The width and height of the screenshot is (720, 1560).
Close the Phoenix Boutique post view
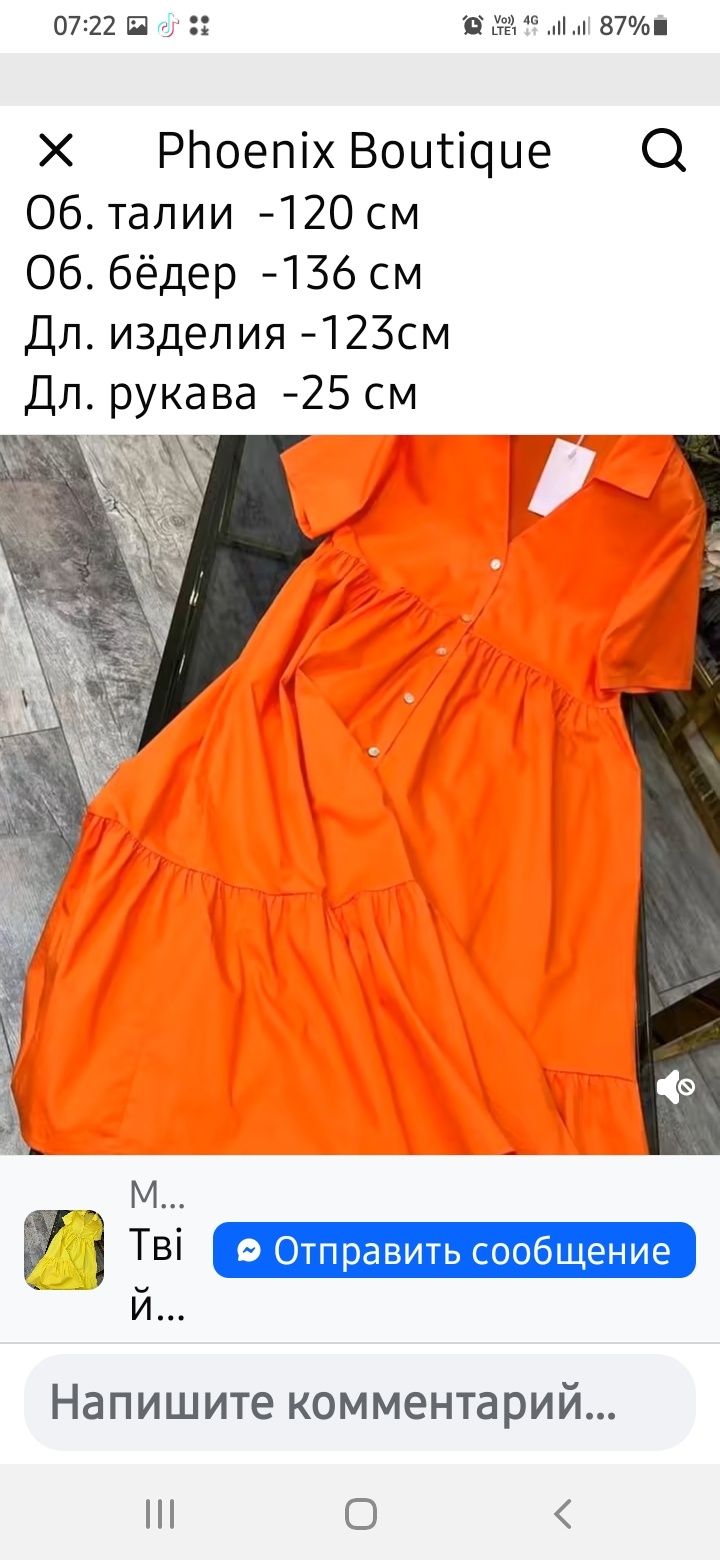[56, 151]
